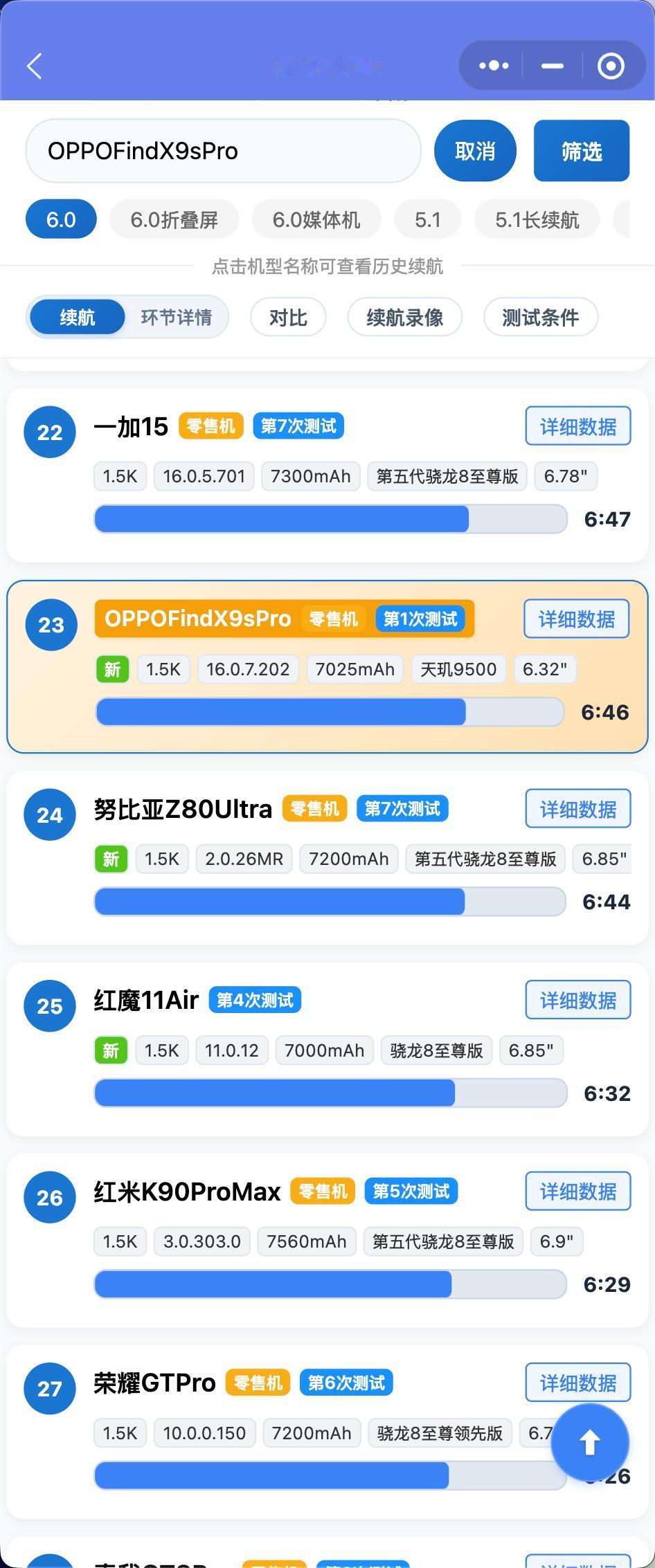655x1568 pixels.
Task: Select the 6.0折叠屏 foldable category
Action: (x=173, y=219)
